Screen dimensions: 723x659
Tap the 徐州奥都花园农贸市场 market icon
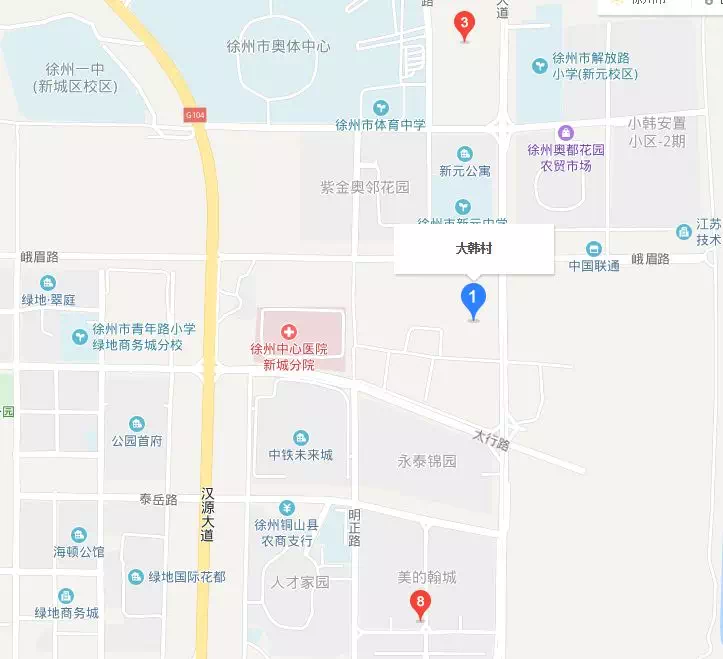coord(566,133)
